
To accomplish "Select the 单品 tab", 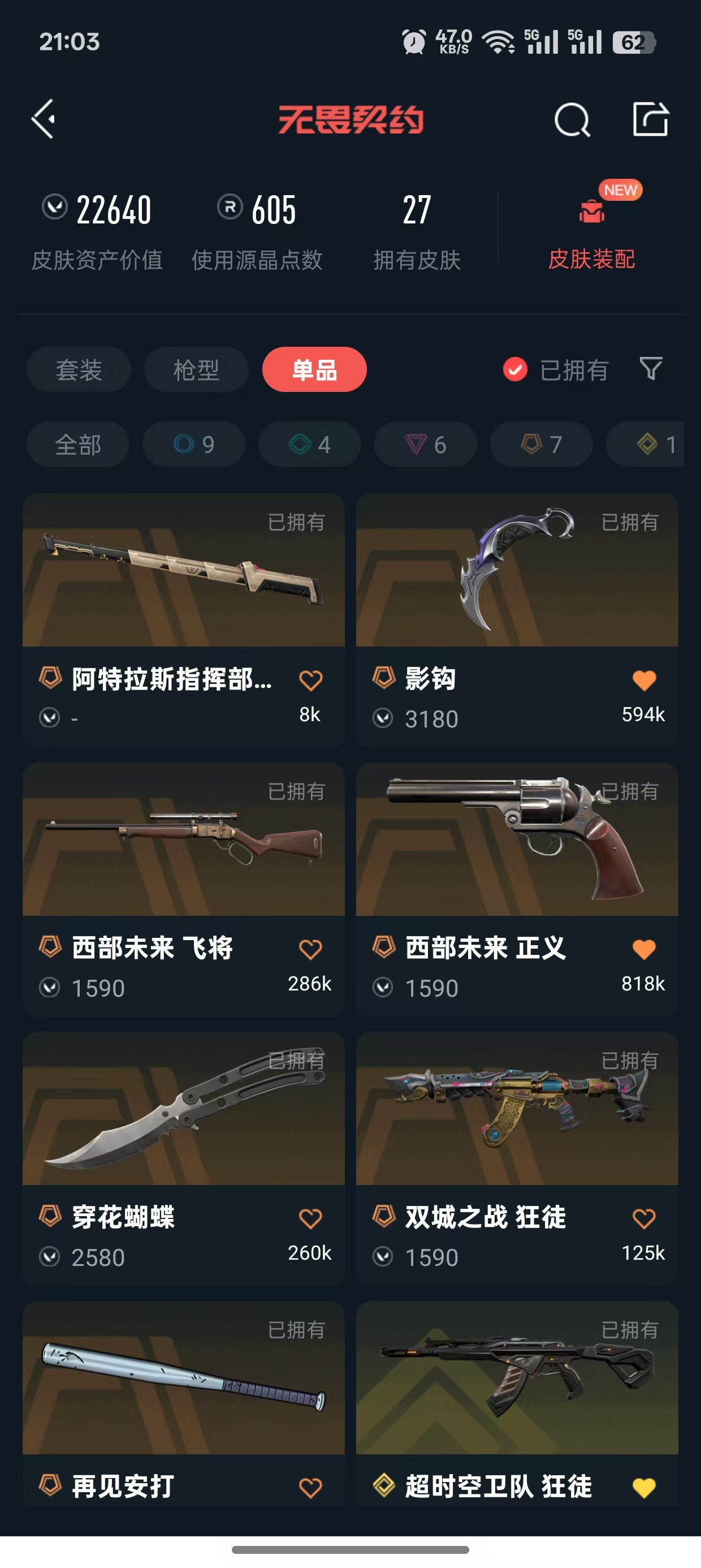I will [x=314, y=369].
